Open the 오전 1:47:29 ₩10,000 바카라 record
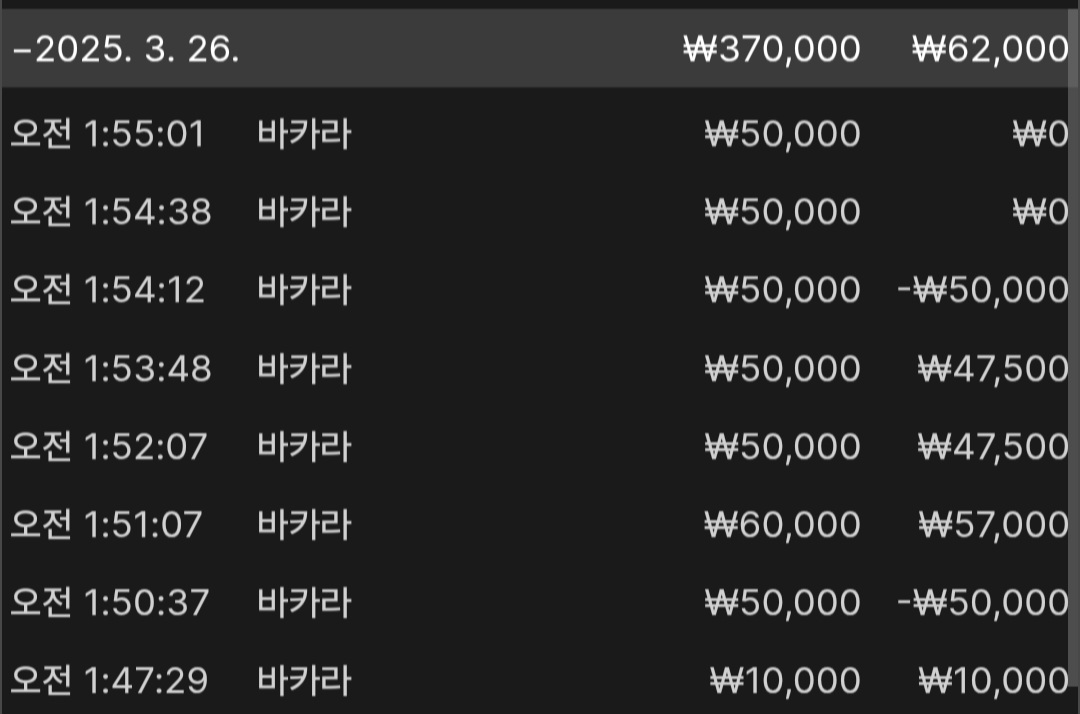Viewport: 1080px width, 714px height. [x=304, y=681]
